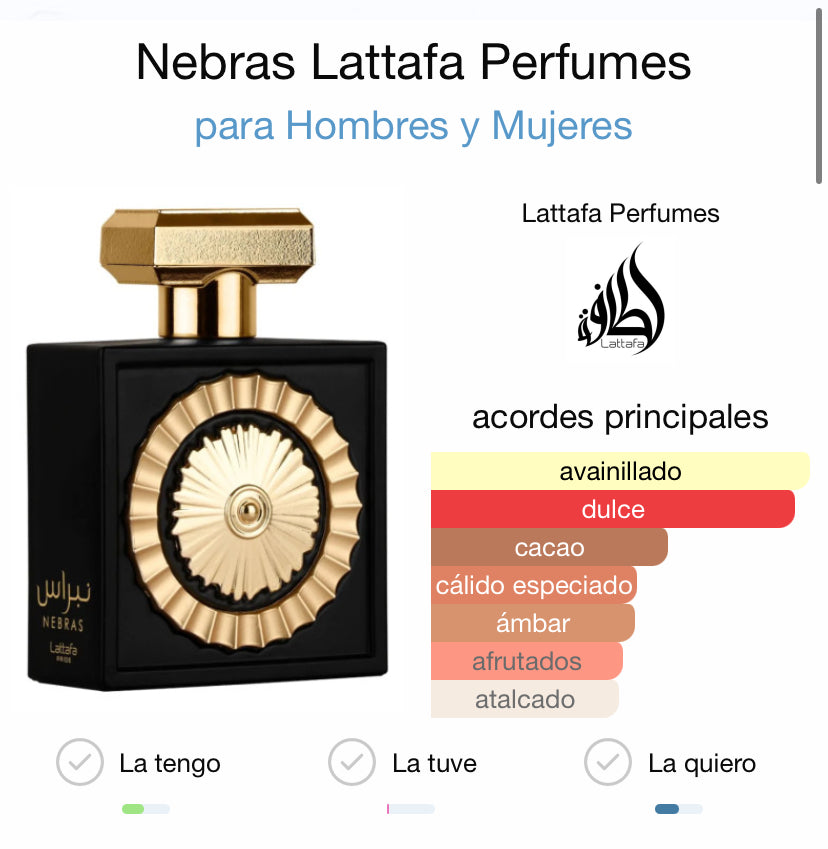Select the "dulce" accord bar
This screenshot has height=849, width=828.
click(613, 509)
